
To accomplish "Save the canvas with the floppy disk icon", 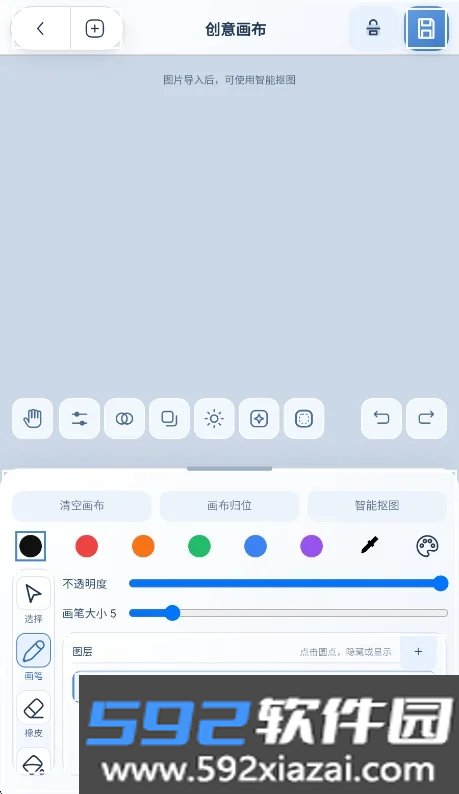I will click(426, 28).
